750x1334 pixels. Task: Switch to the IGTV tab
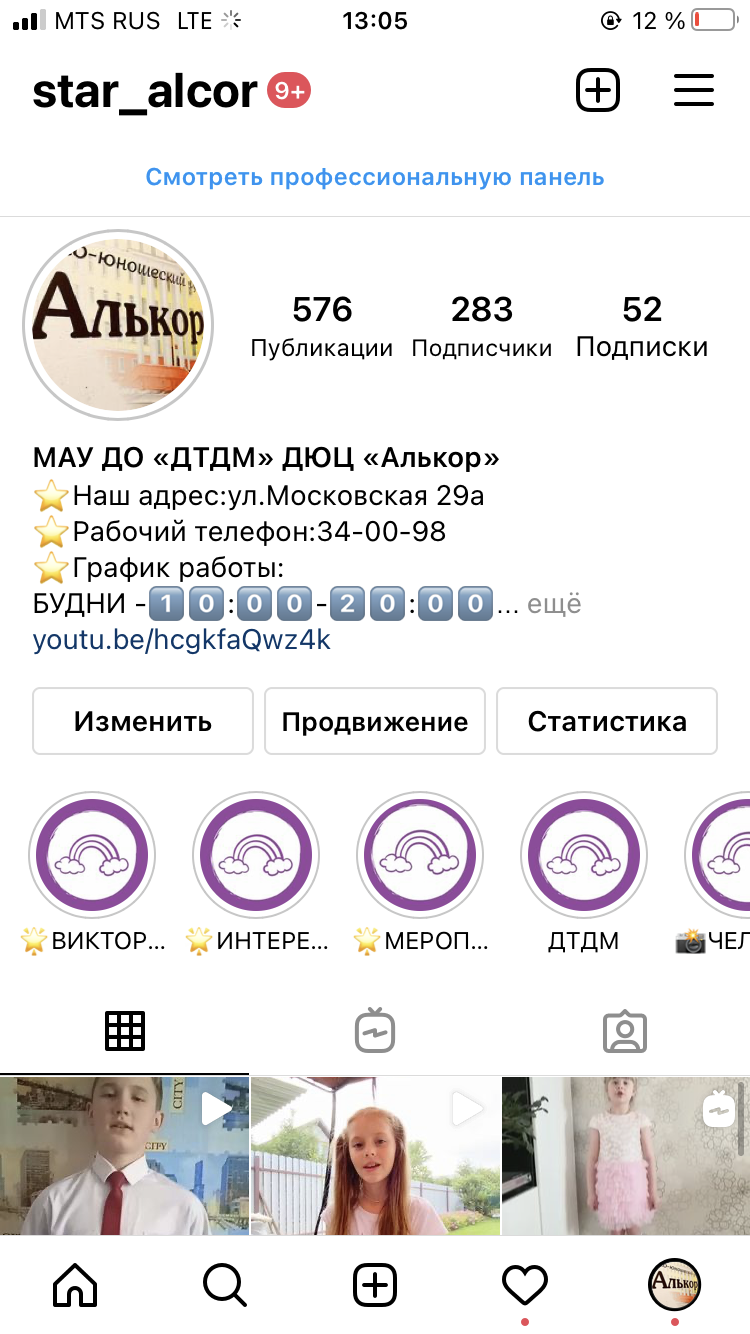pyautogui.click(x=375, y=1031)
